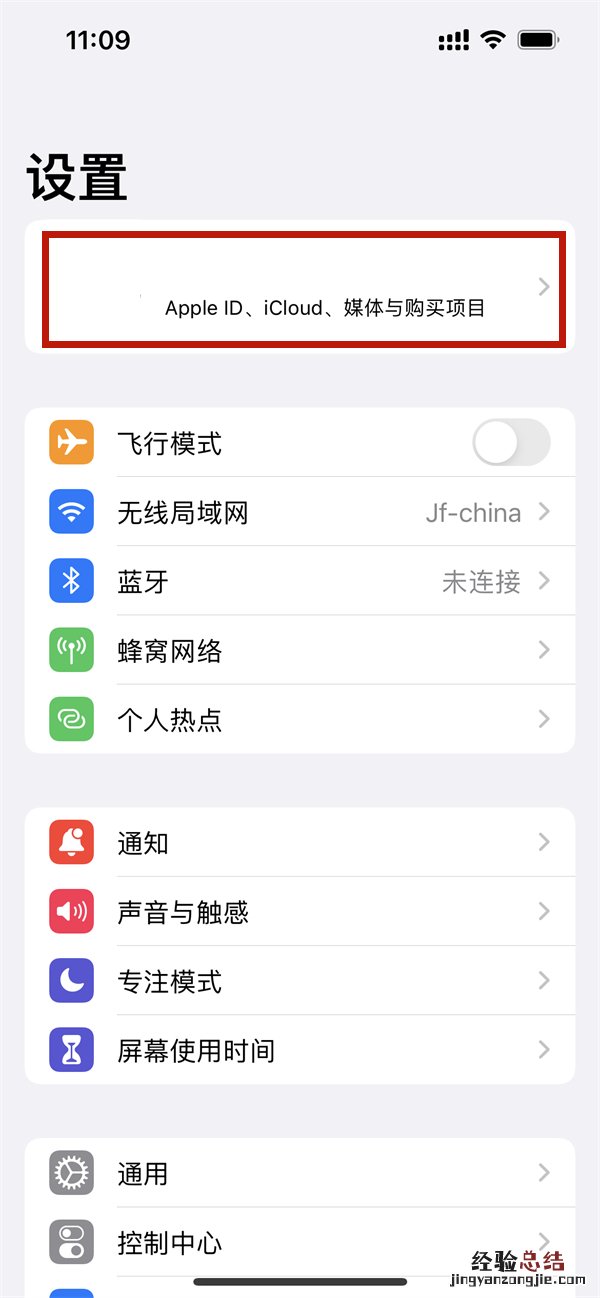The width and height of the screenshot is (600, 1298).
Task: Open 控制中心 settings
Action: (300, 1243)
